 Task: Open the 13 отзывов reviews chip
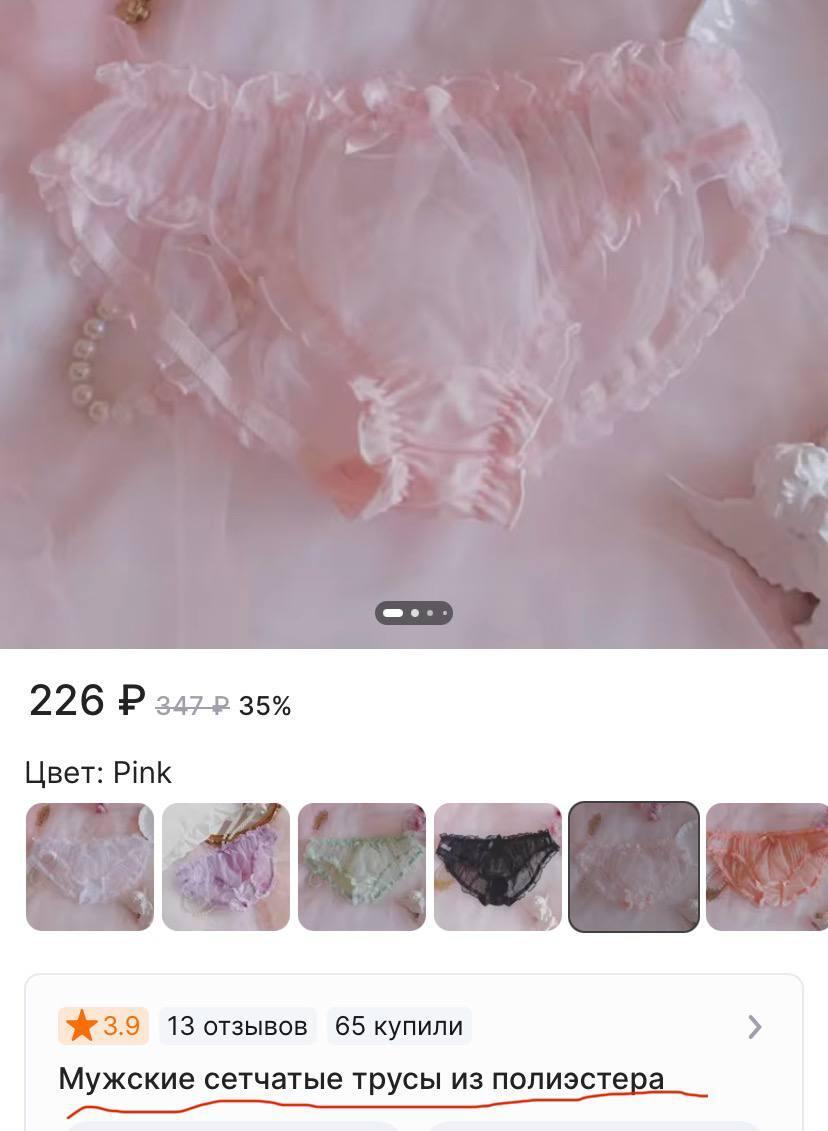tap(237, 1026)
